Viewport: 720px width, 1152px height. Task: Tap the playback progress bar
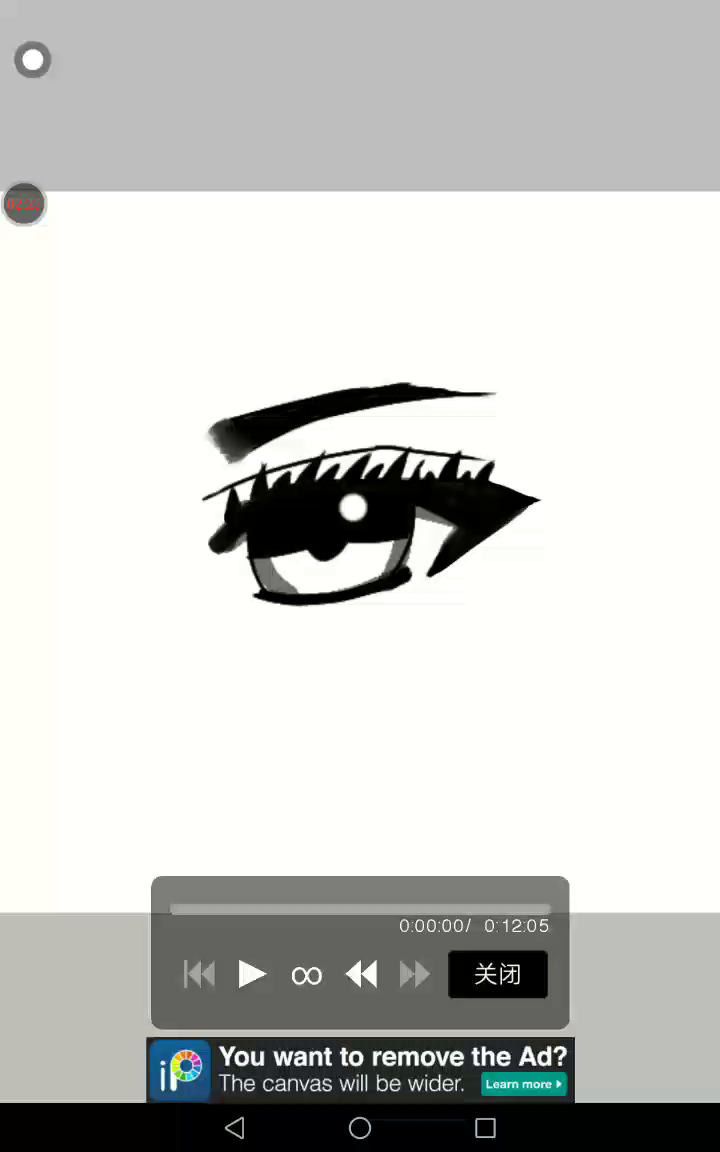click(x=360, y=910)
